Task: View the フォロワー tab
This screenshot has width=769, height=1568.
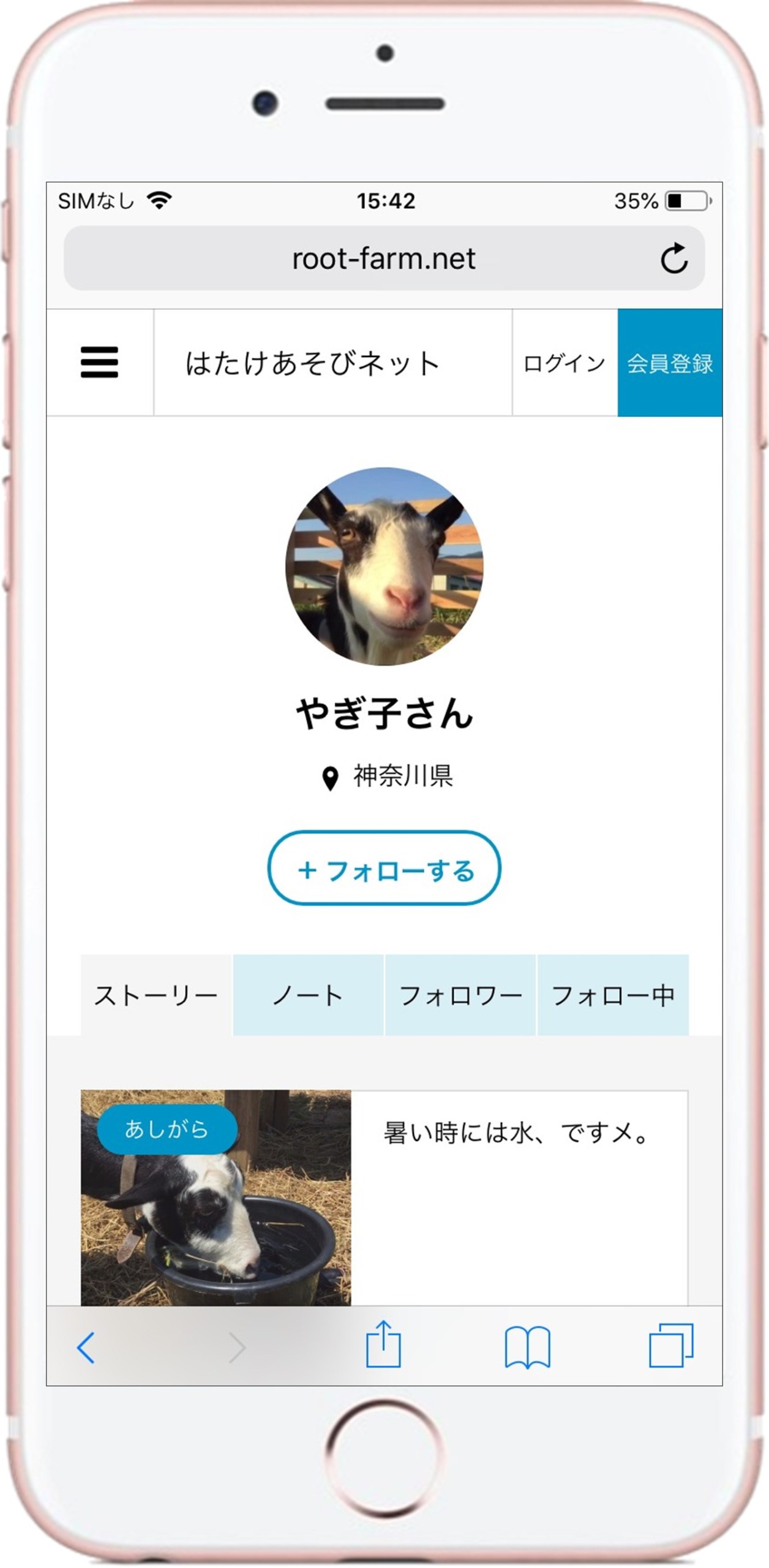Action: click(460, 995)
